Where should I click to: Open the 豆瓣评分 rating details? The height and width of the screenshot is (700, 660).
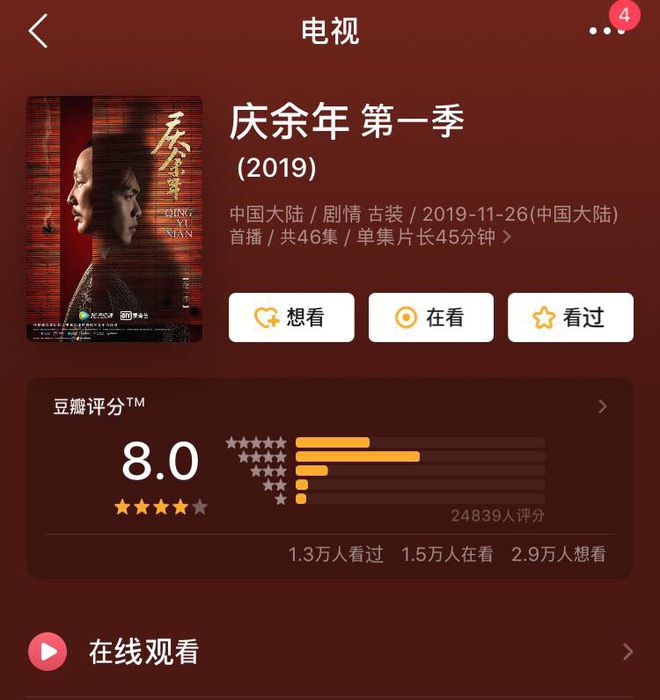[x=602, y=406]
